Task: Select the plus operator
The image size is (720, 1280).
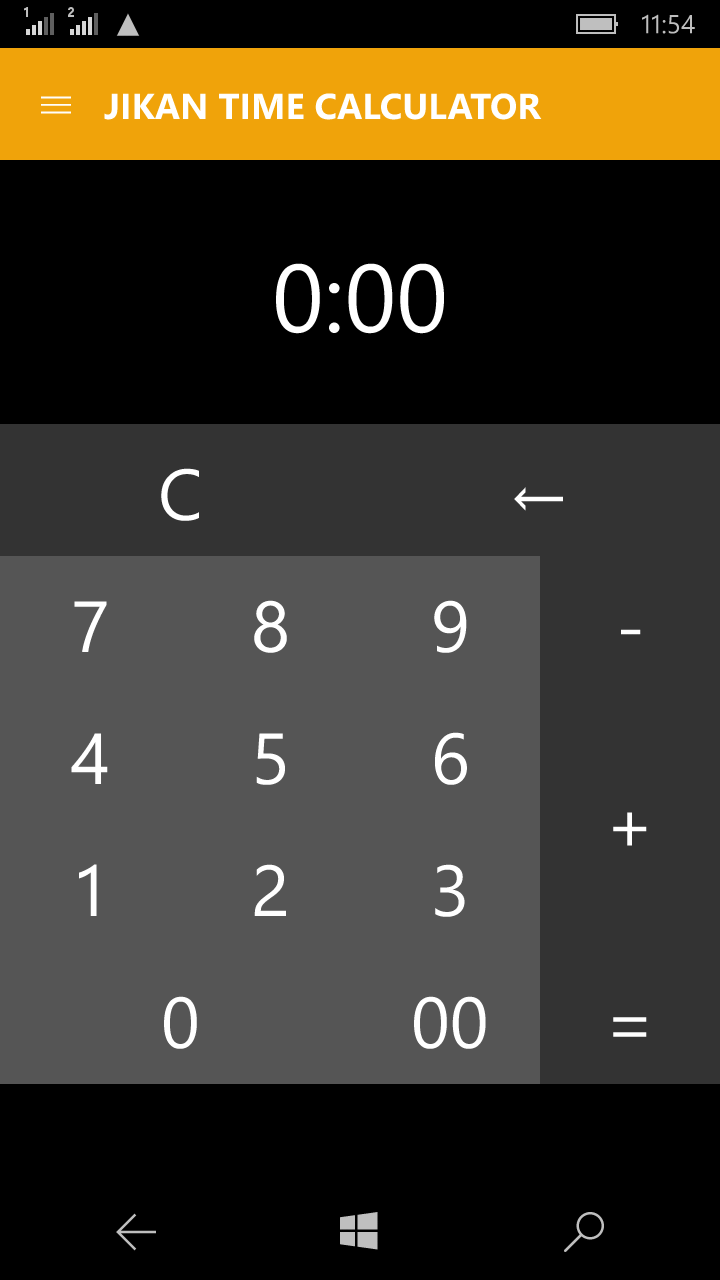Action: click(630, 829)
